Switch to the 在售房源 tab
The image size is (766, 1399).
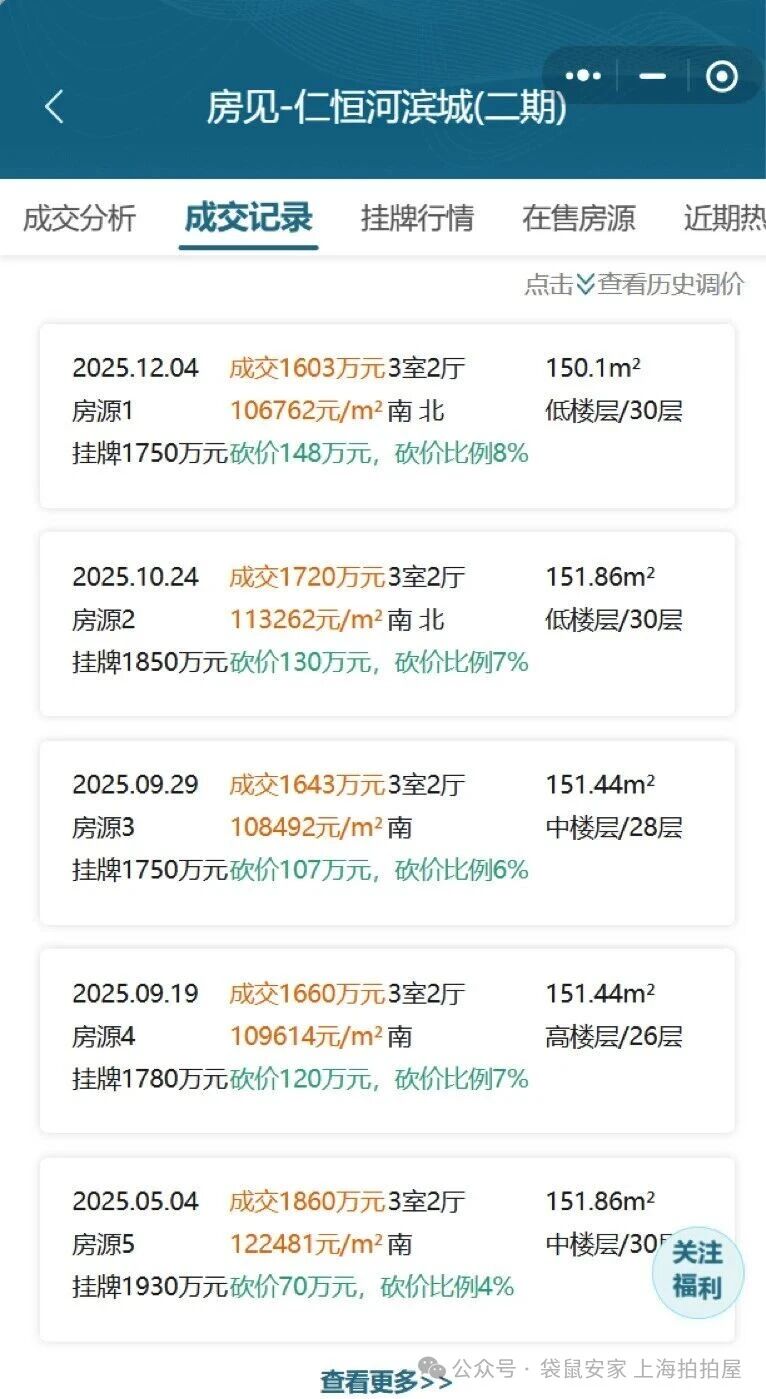point(578,218)
